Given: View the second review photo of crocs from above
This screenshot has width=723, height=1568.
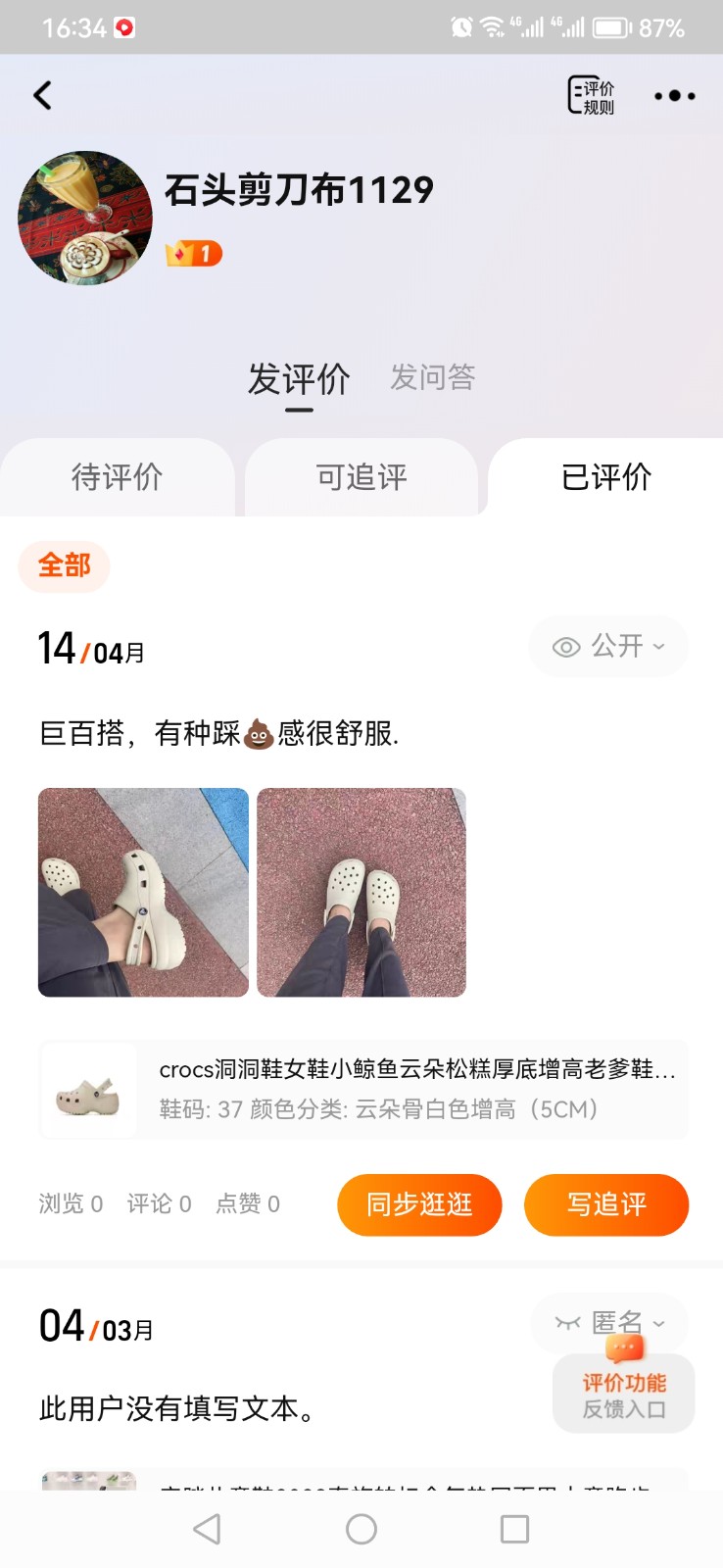Looking at the screenshot, I should click(x=361, y=893).
